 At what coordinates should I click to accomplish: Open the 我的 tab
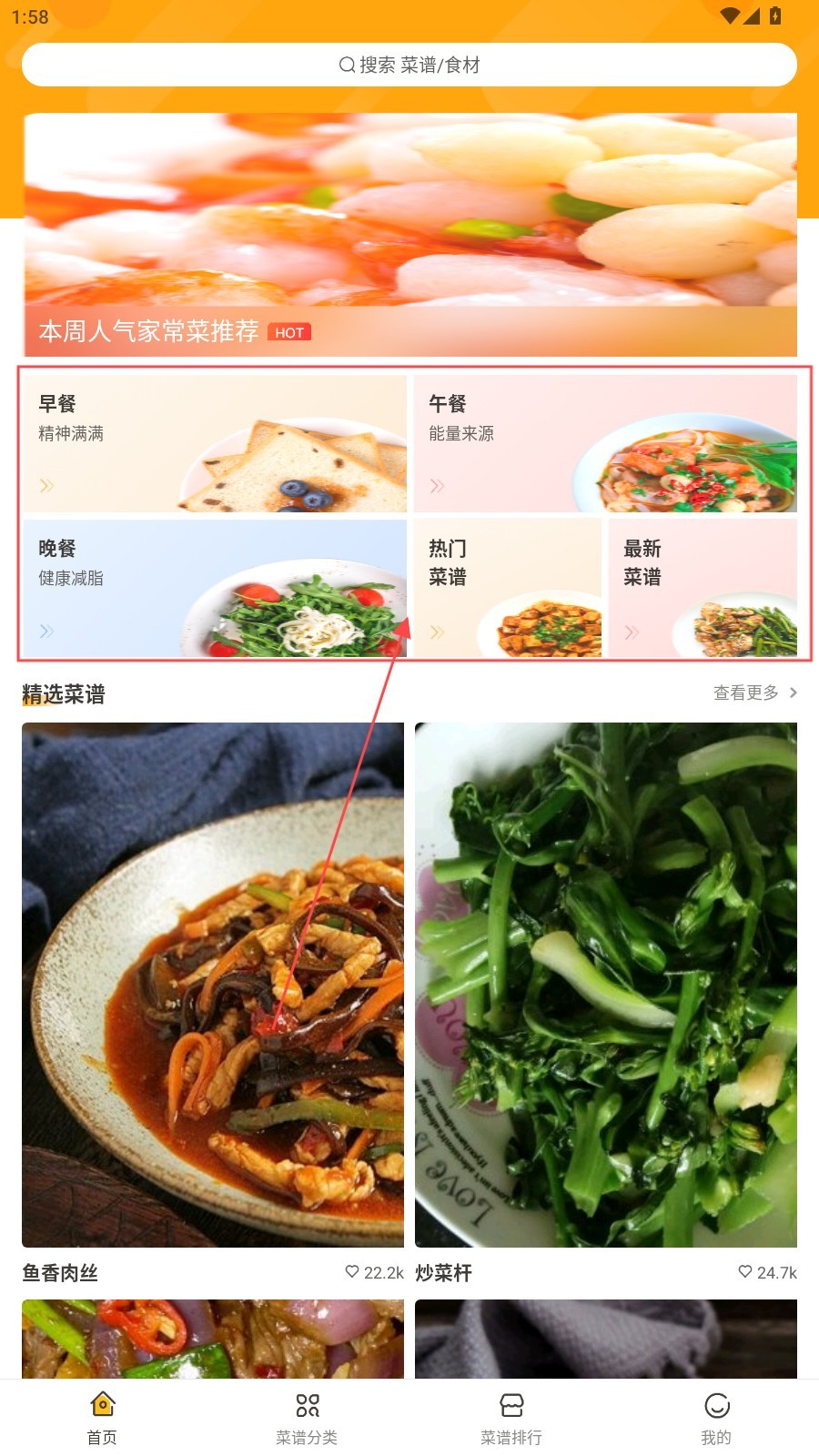[716, 1417]
